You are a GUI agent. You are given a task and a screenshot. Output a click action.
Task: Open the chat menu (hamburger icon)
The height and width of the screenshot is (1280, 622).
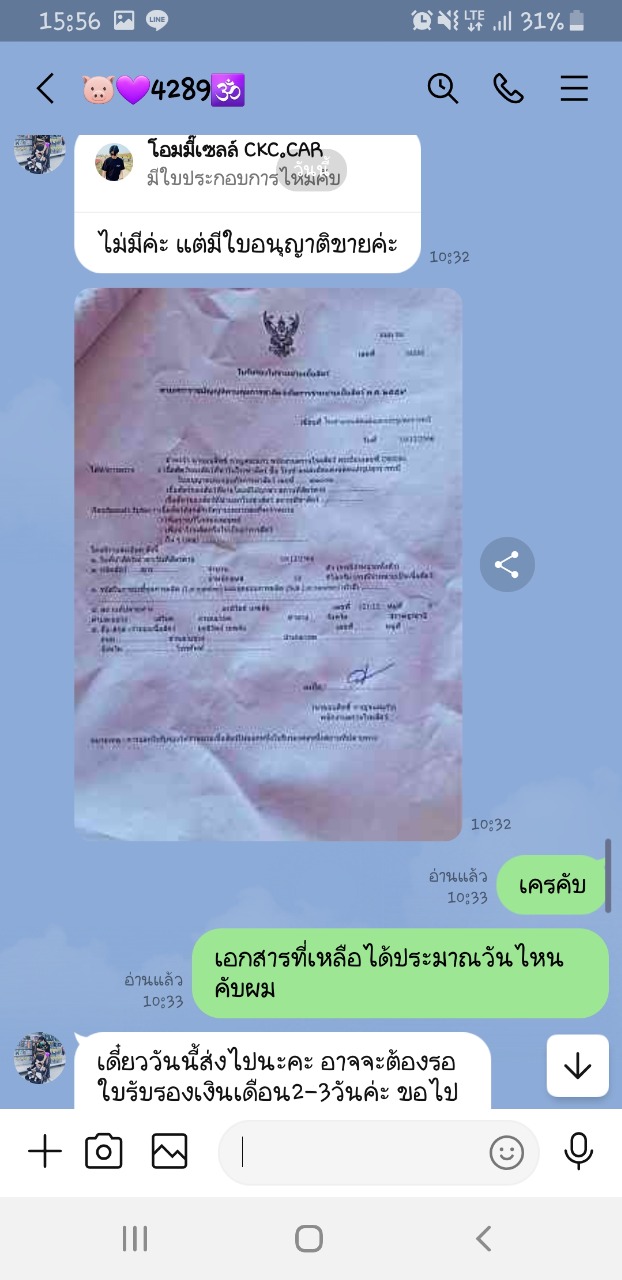click(x=574, y=89)
